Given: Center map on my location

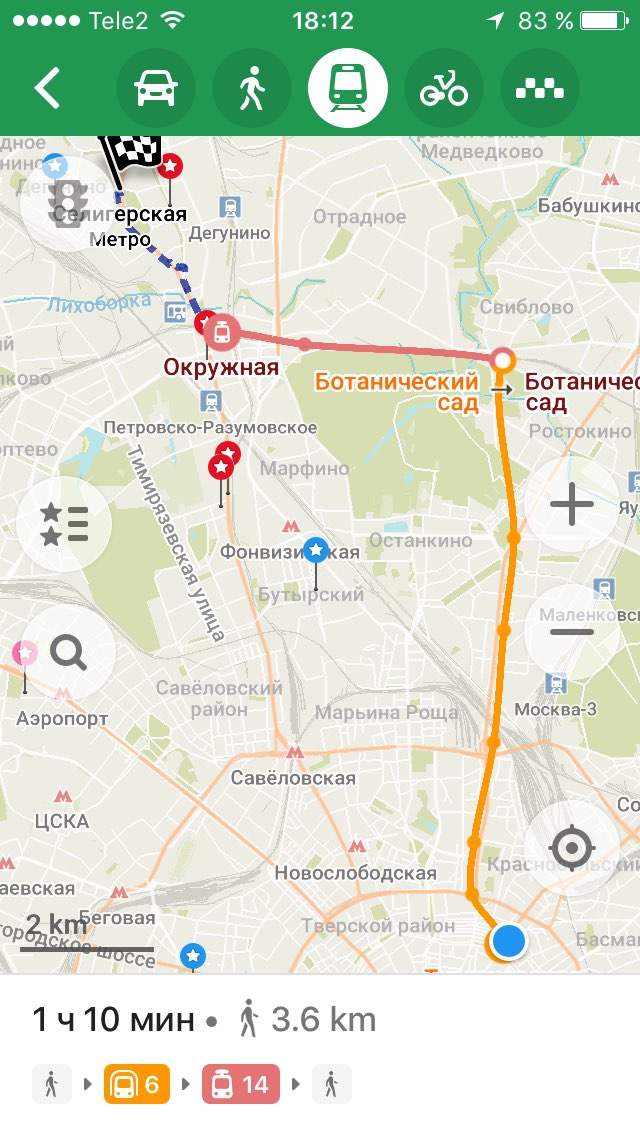Looking at the screenshot, I should pyautogui.click(x=572, y=847).
